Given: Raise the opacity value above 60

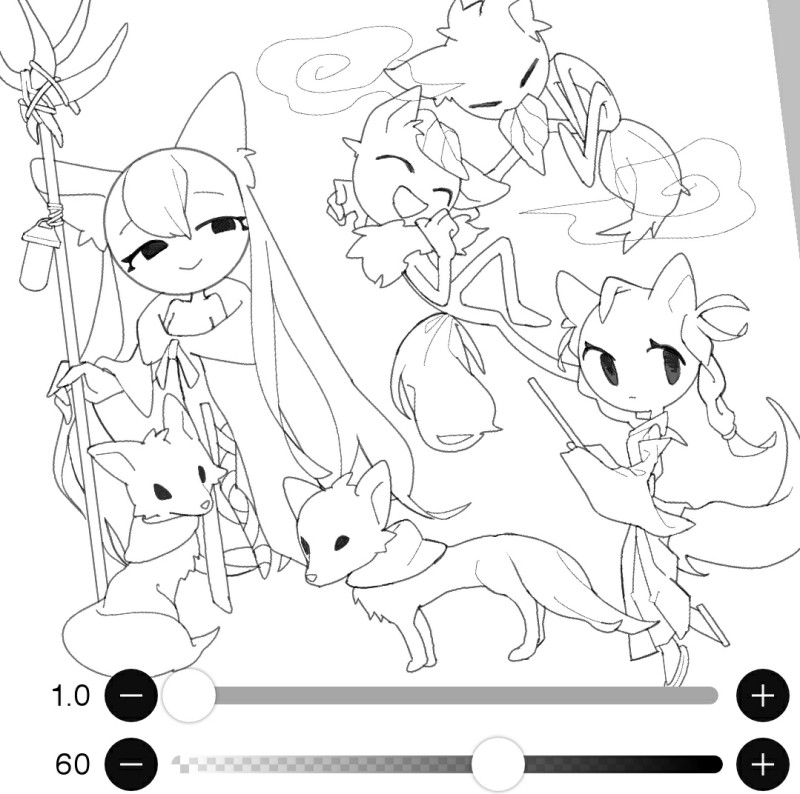Looking at the screenshot, I should (762, 765).
